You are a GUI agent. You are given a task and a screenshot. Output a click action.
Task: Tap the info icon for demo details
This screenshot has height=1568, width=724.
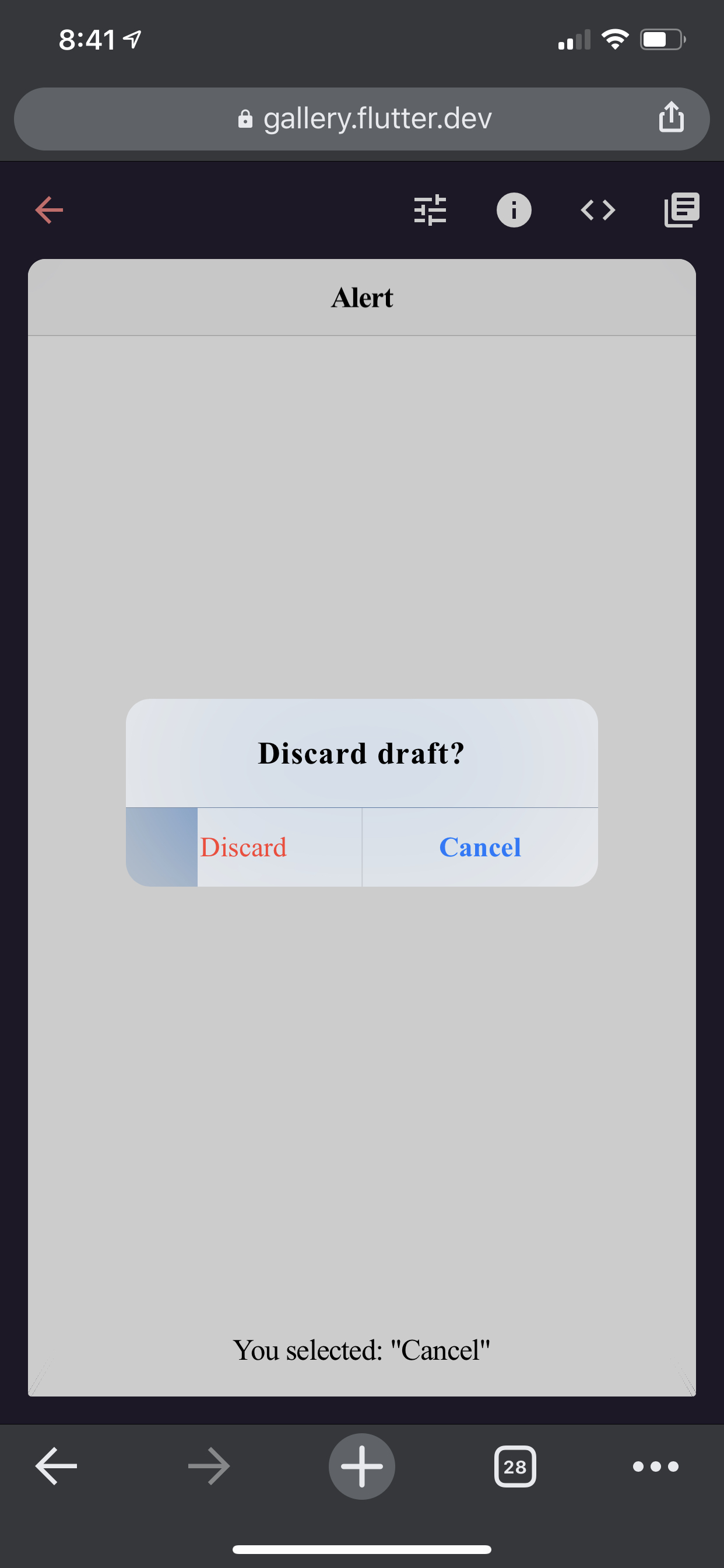click(x=514, y=210)
